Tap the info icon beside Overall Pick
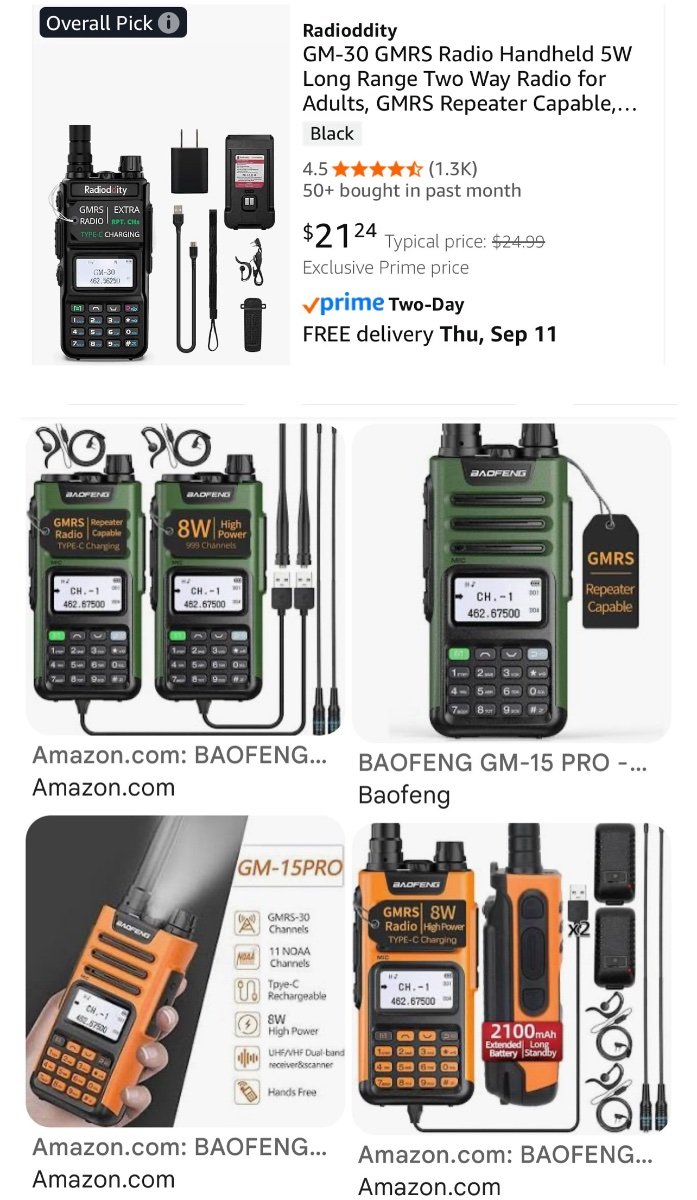This screenshot has width=697, height=1200. tap(170, 23)
